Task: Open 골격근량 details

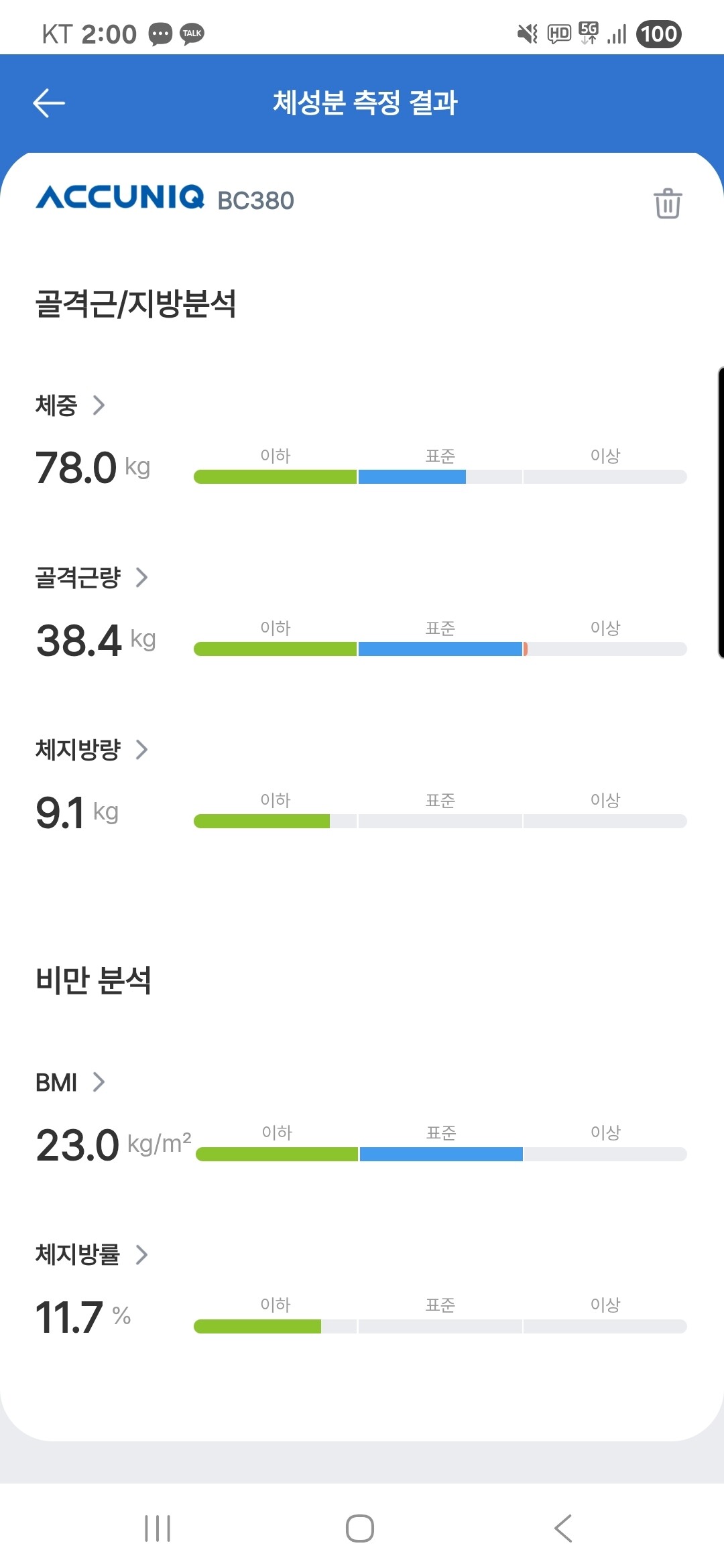Action: [x=92, y=577]
